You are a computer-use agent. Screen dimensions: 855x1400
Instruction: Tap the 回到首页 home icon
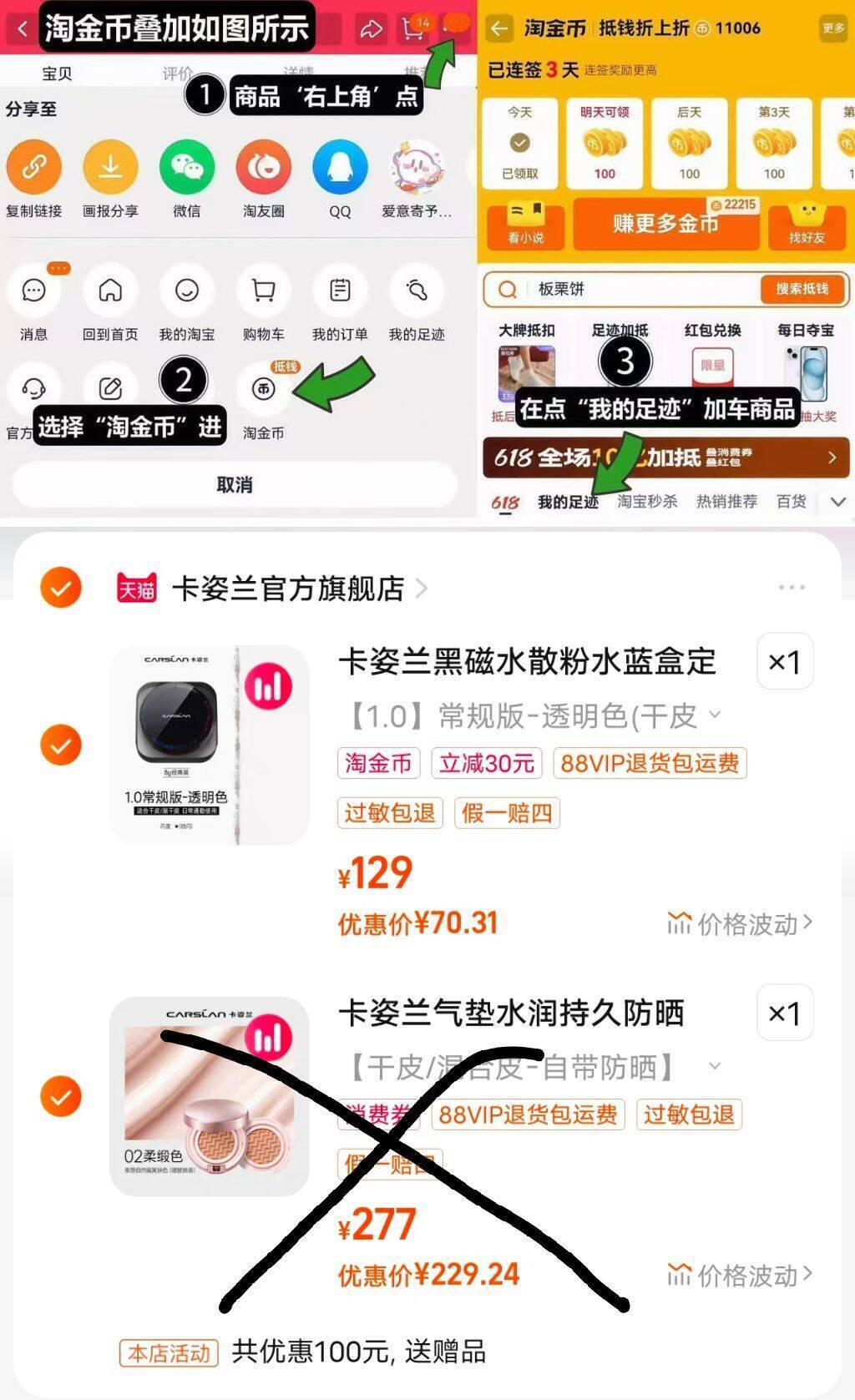pyautogui.click(x=110, y=291)
